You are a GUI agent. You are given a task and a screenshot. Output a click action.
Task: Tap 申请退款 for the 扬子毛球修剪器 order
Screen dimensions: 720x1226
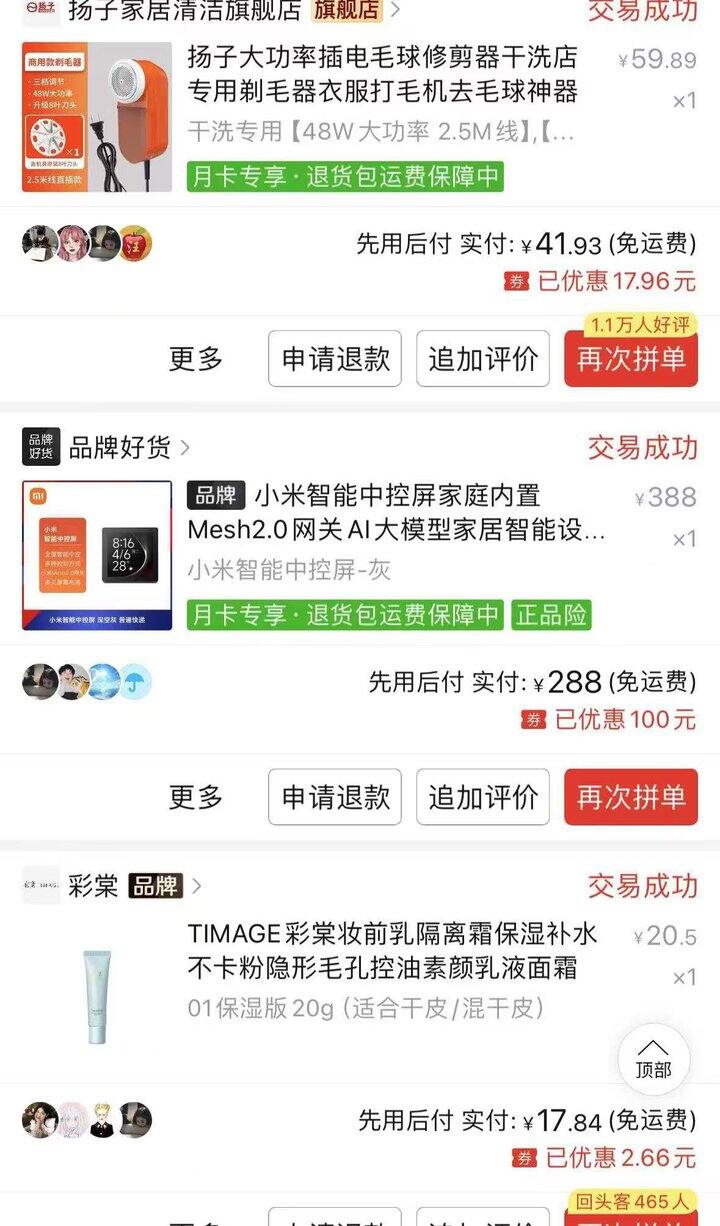[335, 359]
